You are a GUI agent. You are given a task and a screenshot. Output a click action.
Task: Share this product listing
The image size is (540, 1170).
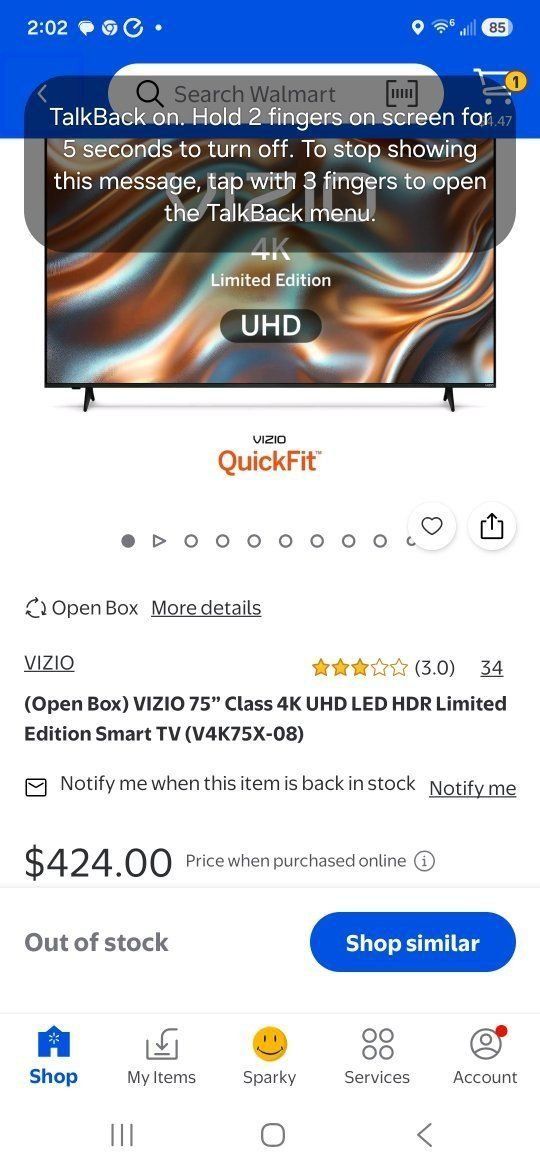tap(492, 526)
